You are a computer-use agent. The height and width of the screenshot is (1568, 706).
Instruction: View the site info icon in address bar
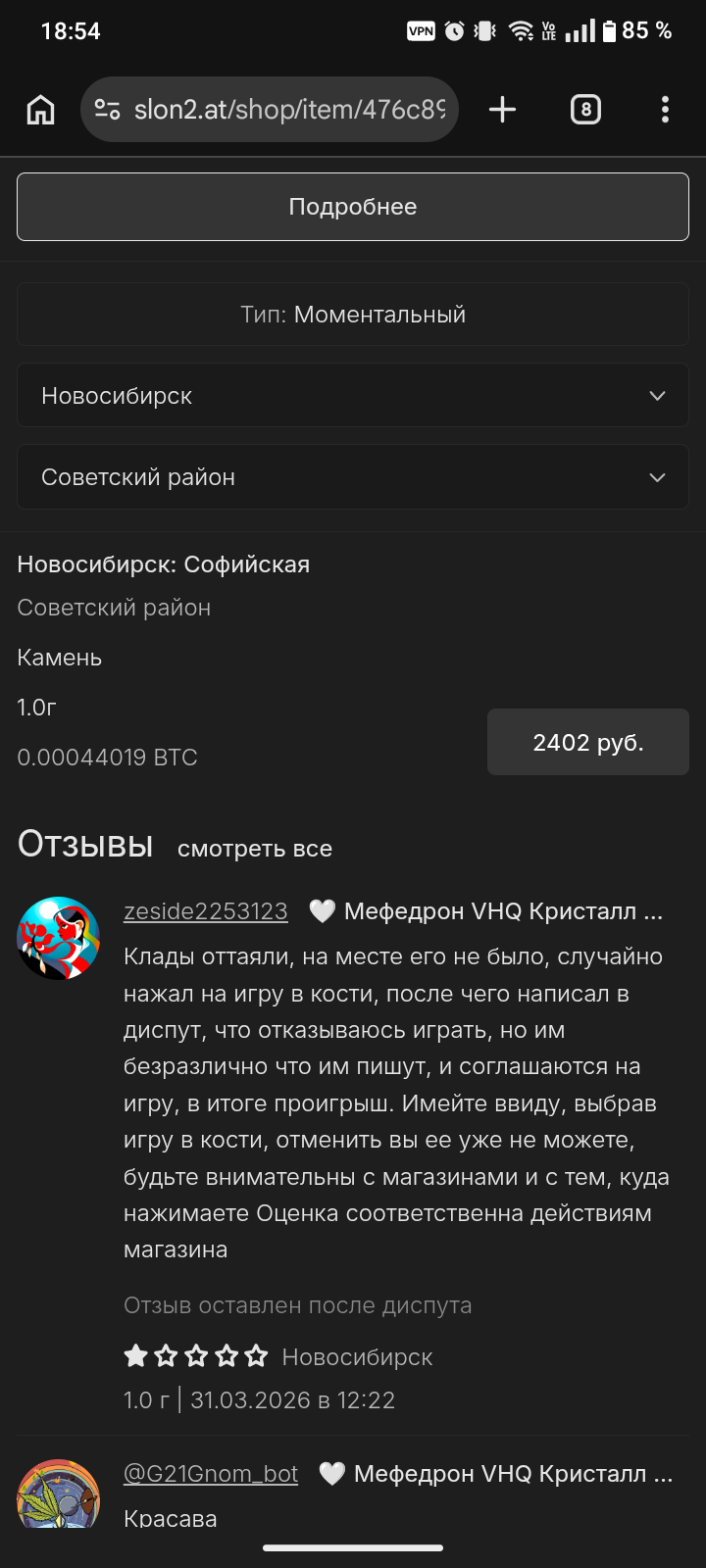[107, 110]
